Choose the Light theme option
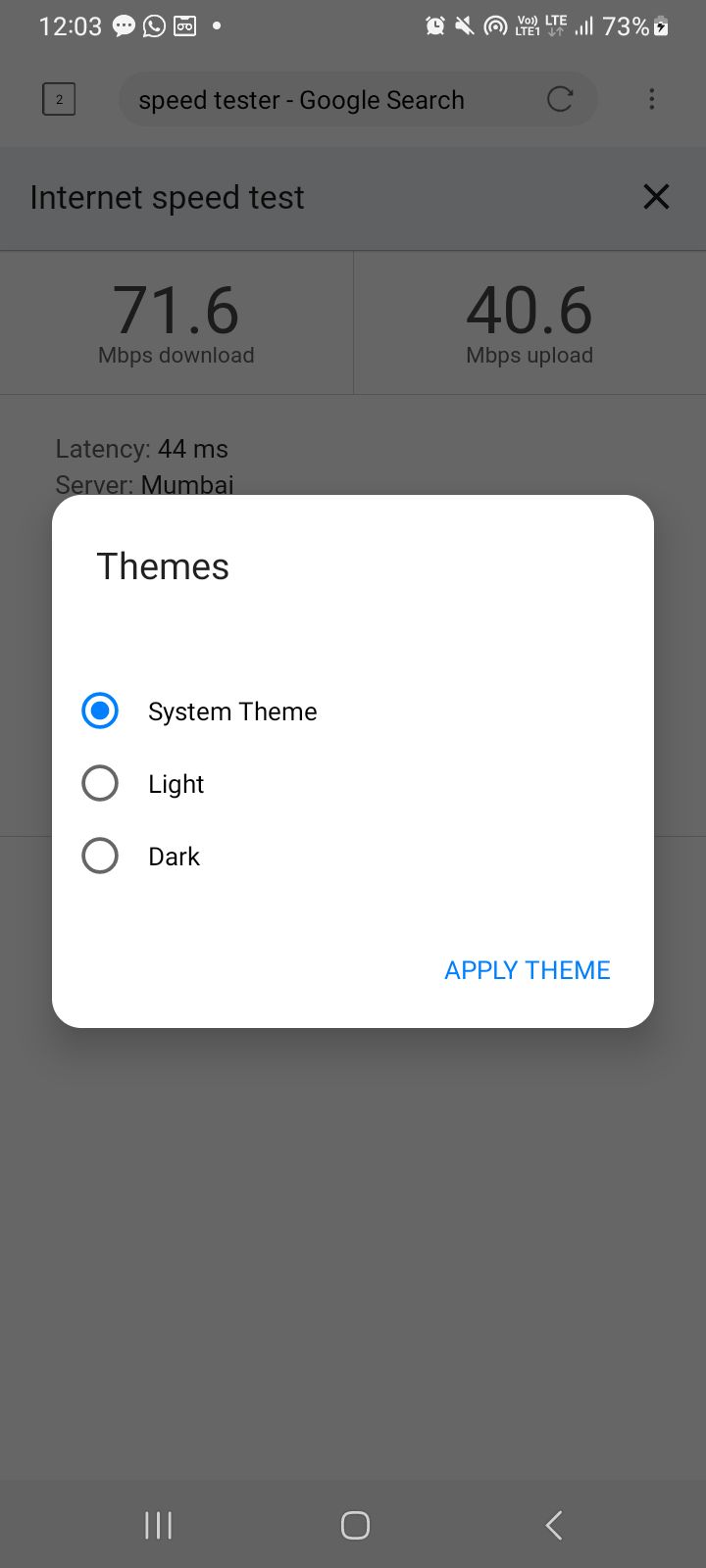 coord(100,783)
